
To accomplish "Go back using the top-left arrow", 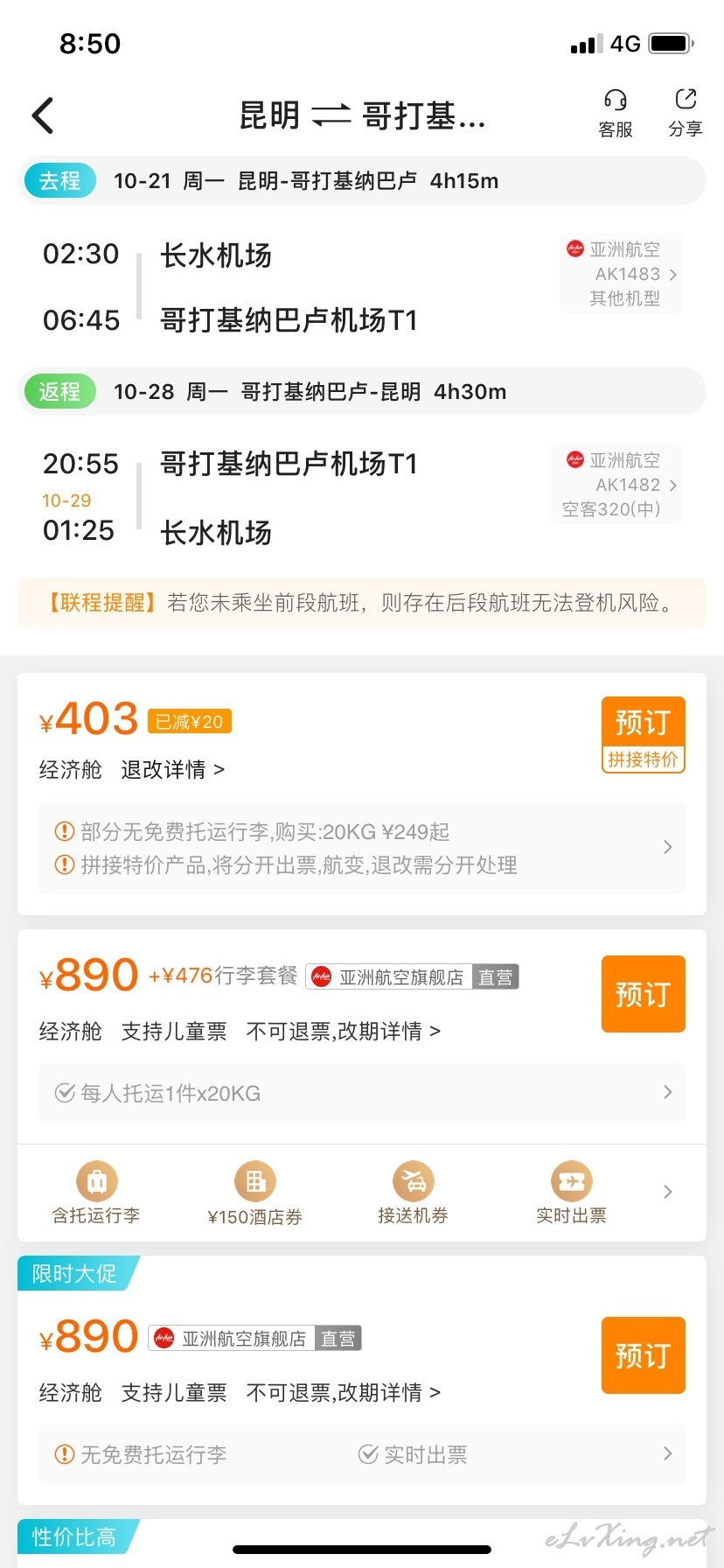I will [x=43, y=115].
